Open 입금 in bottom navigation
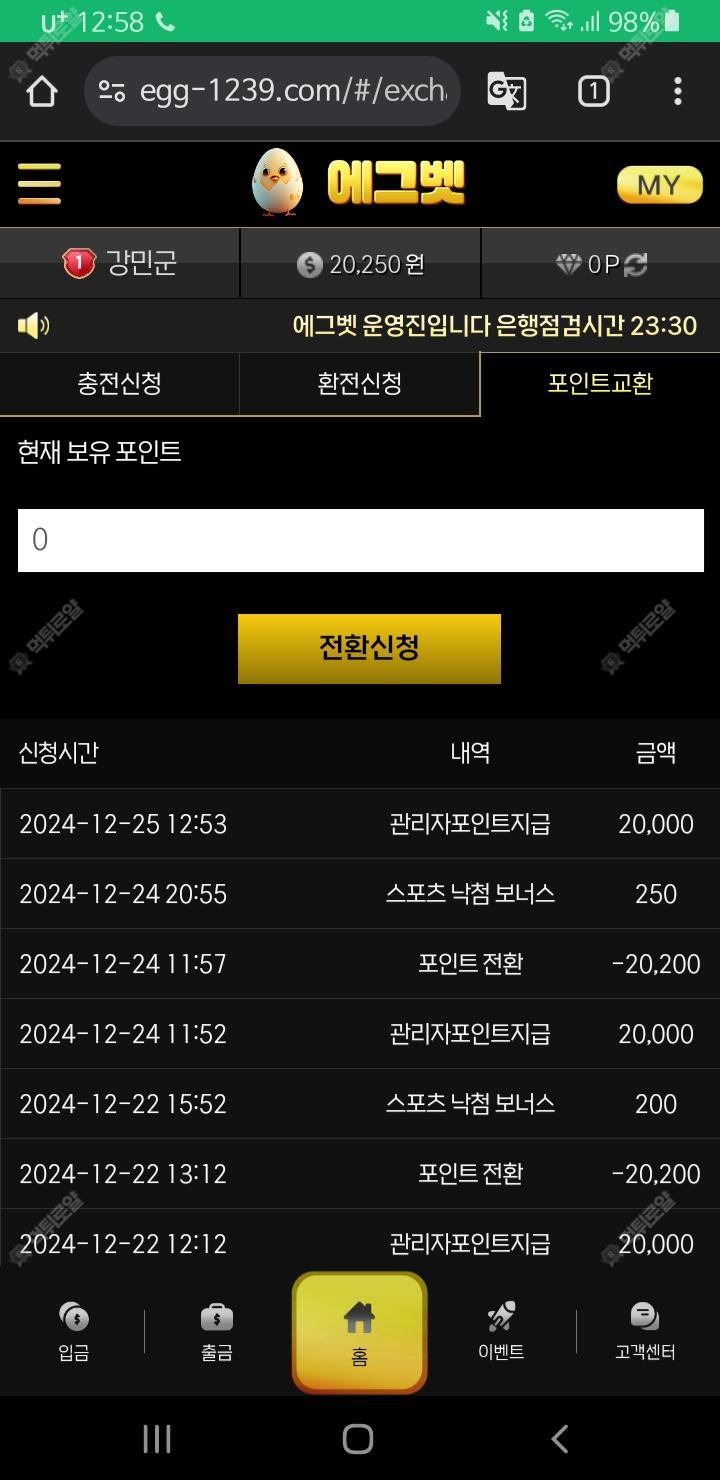The width and height of the screenshot is (720, 1480). point(74,1332)
